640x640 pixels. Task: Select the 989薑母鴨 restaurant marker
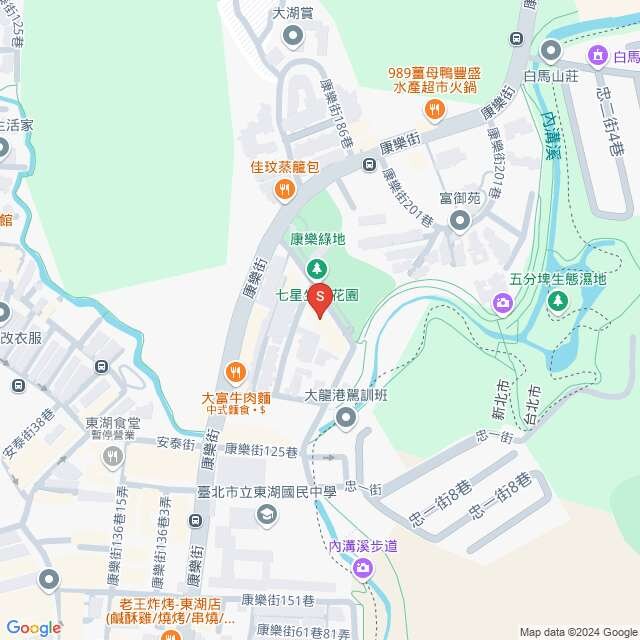coord(433,112)
